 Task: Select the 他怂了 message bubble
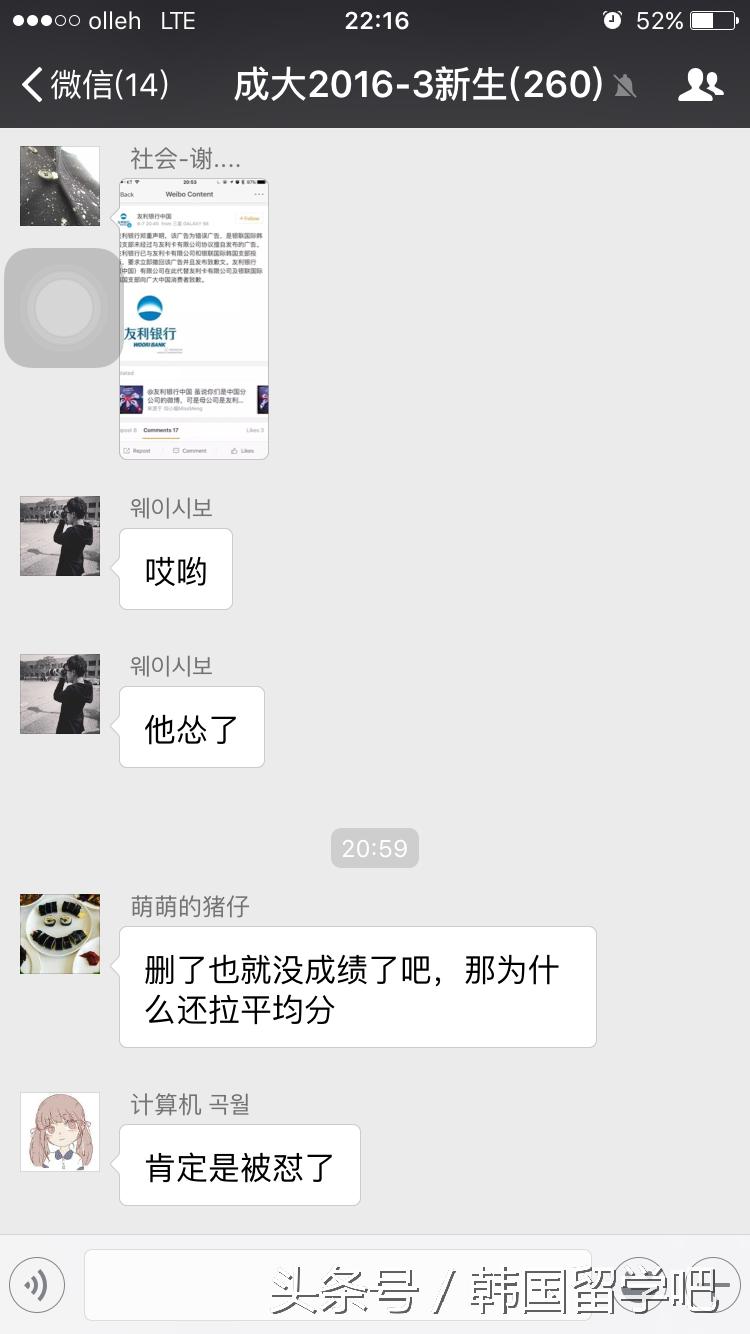coord(190,727)
